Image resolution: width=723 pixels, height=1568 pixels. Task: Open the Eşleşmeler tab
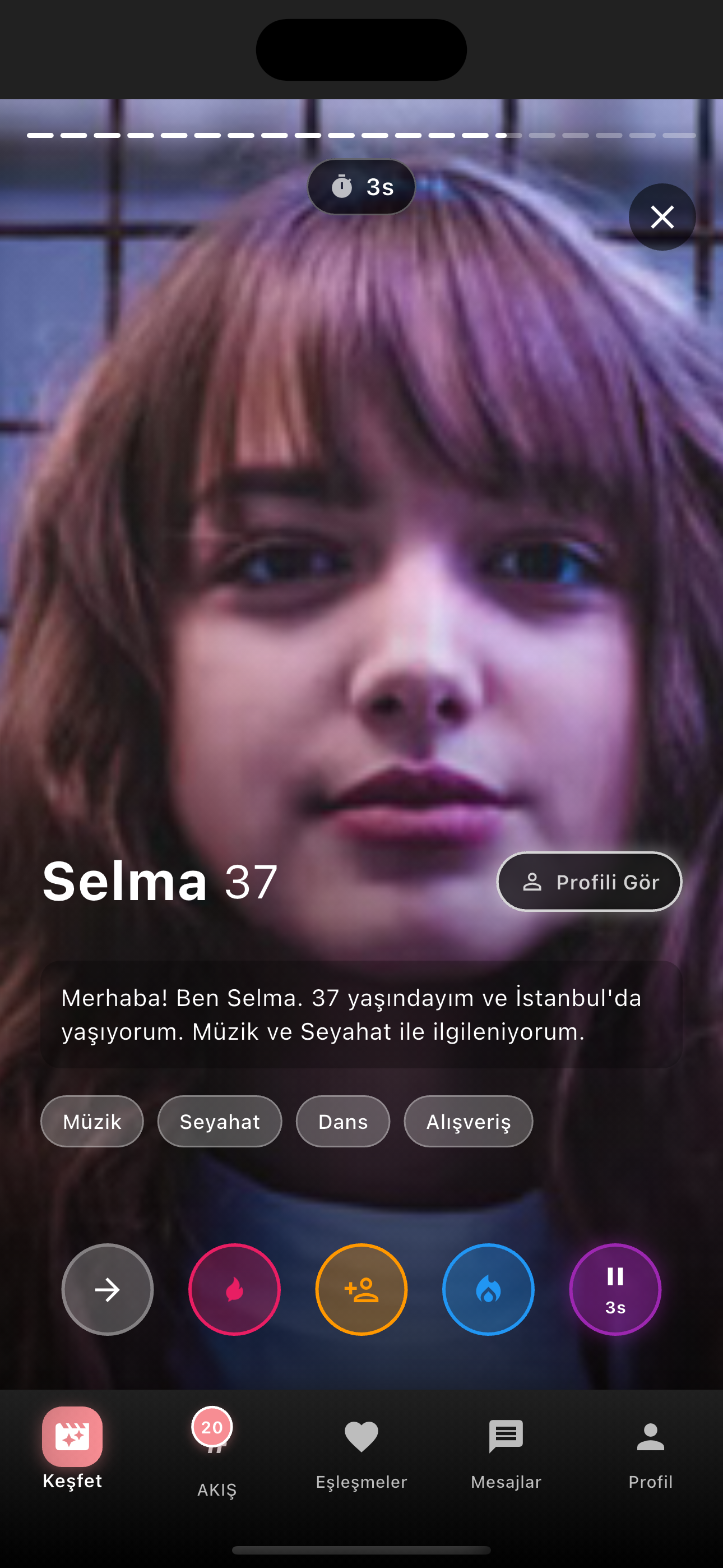[x=361, y=1455]
